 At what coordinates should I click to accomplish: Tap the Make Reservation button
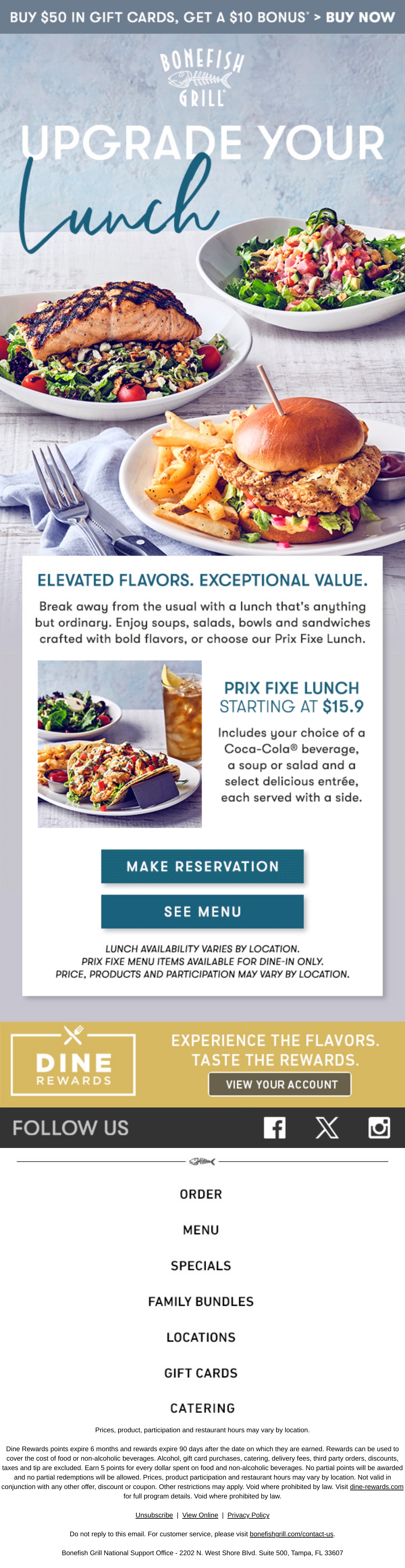point(202,866)
